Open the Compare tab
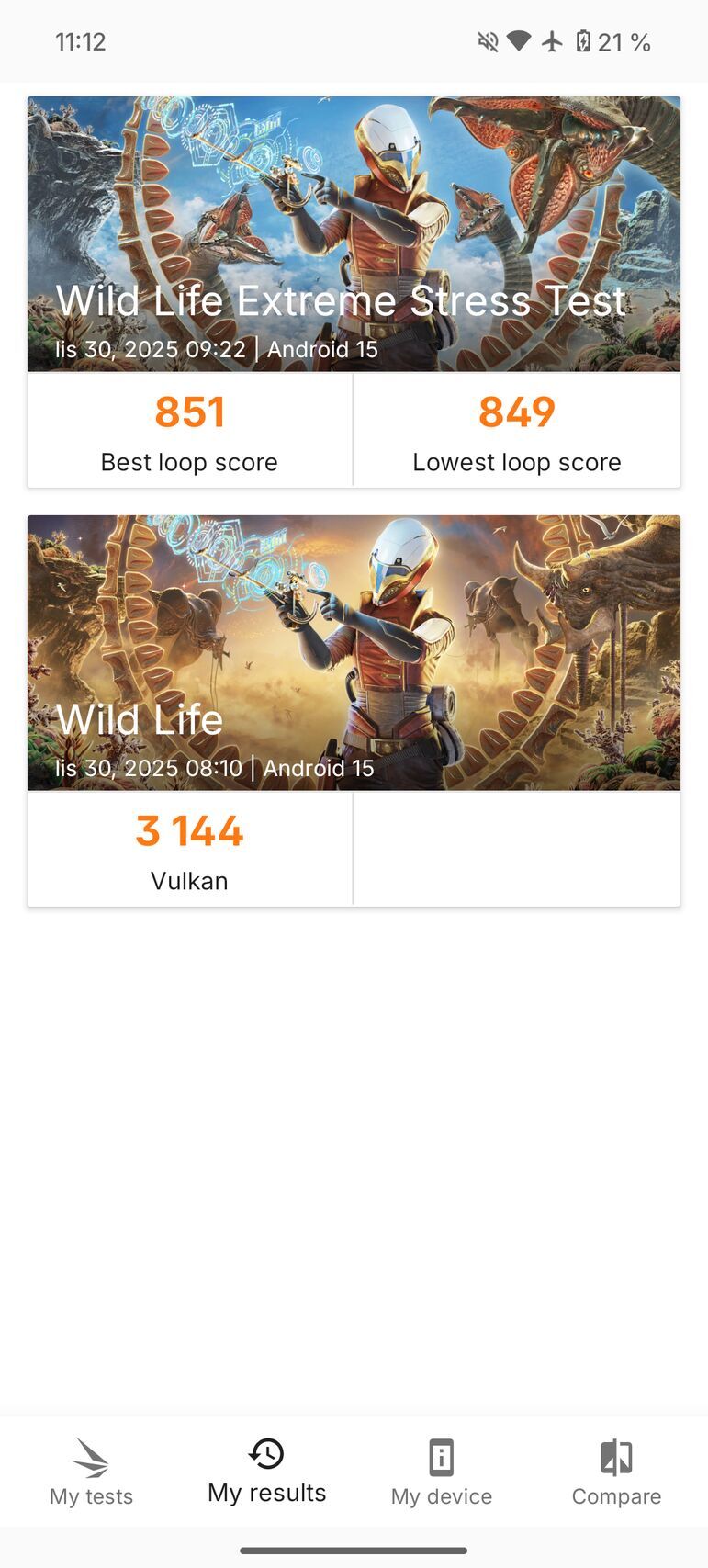 coord(616,1471)
